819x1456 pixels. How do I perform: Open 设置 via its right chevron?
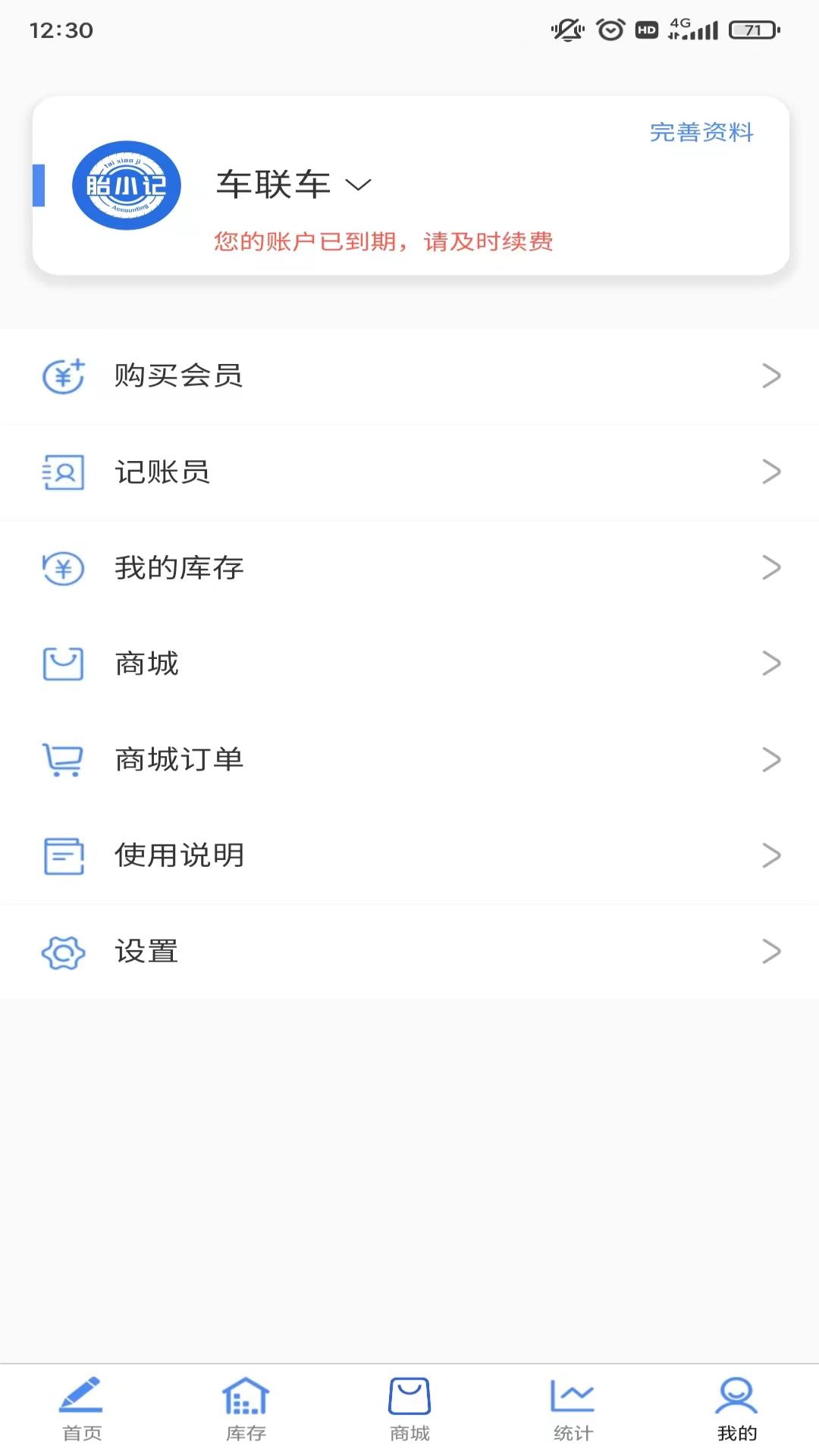(773, 952)
